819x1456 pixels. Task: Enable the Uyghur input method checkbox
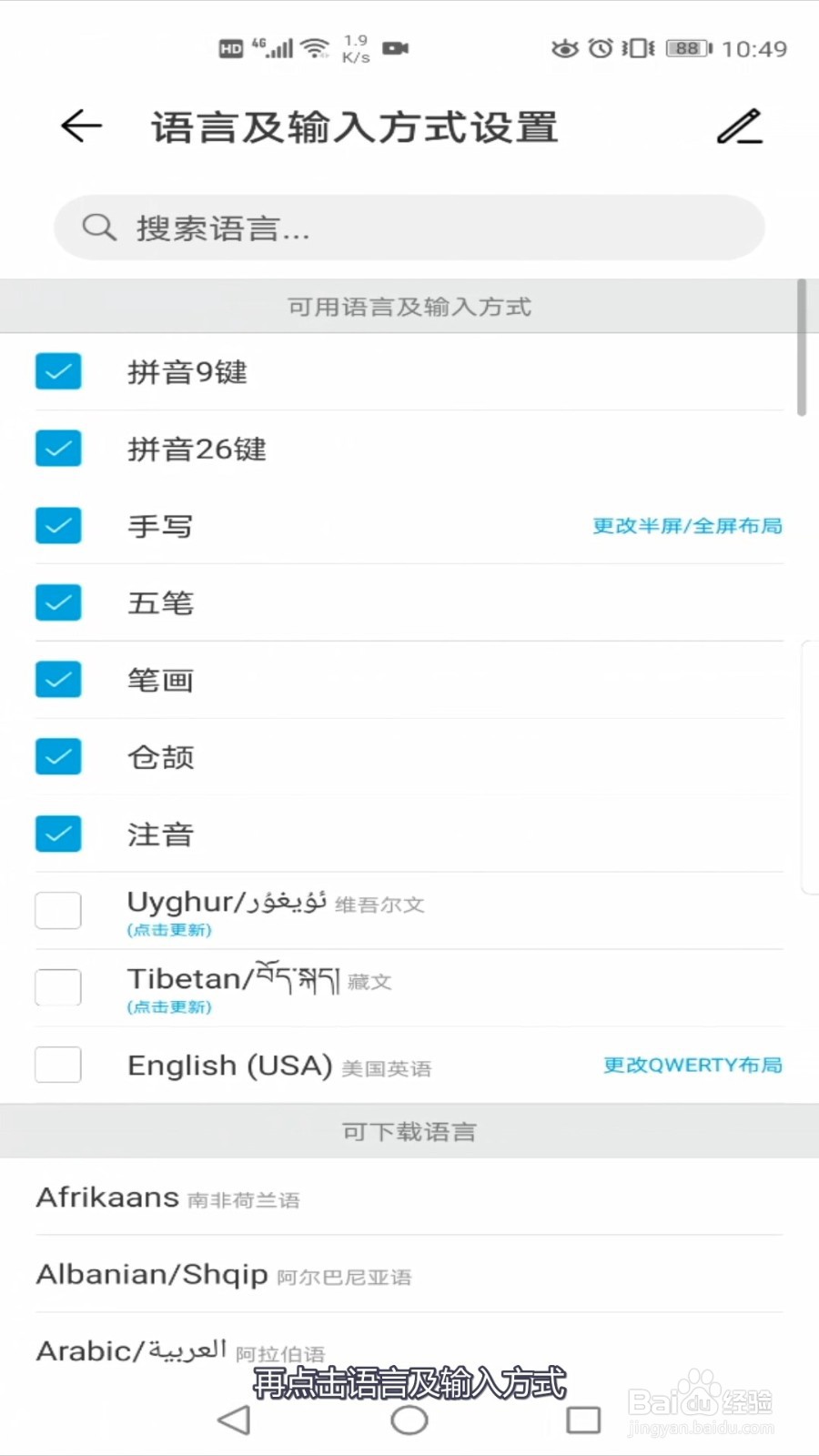tap(57, 910)
